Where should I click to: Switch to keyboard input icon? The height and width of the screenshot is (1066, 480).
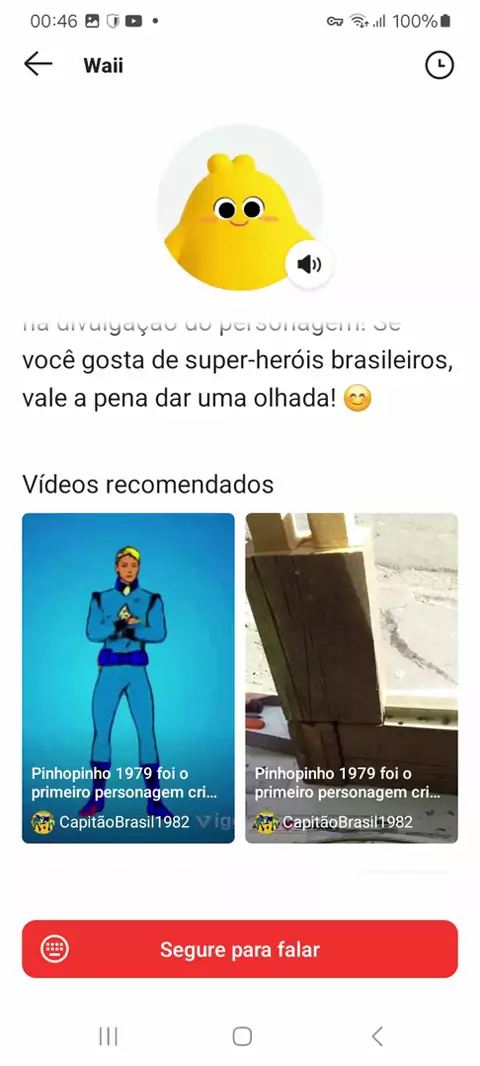tap(54, 949)
